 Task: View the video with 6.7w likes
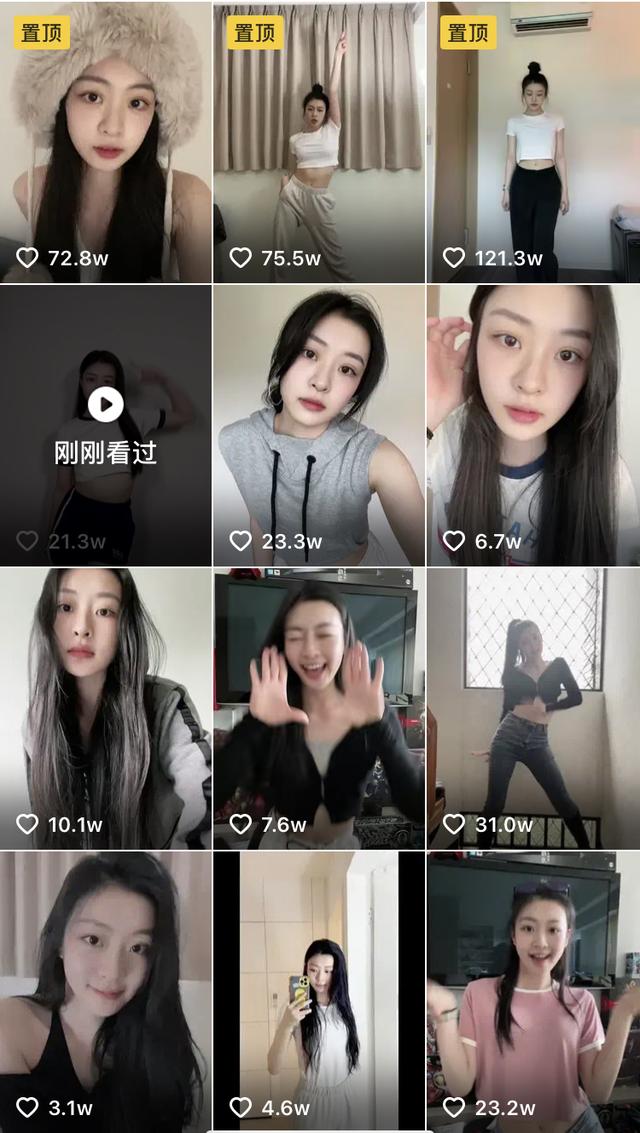click(533, 425)
